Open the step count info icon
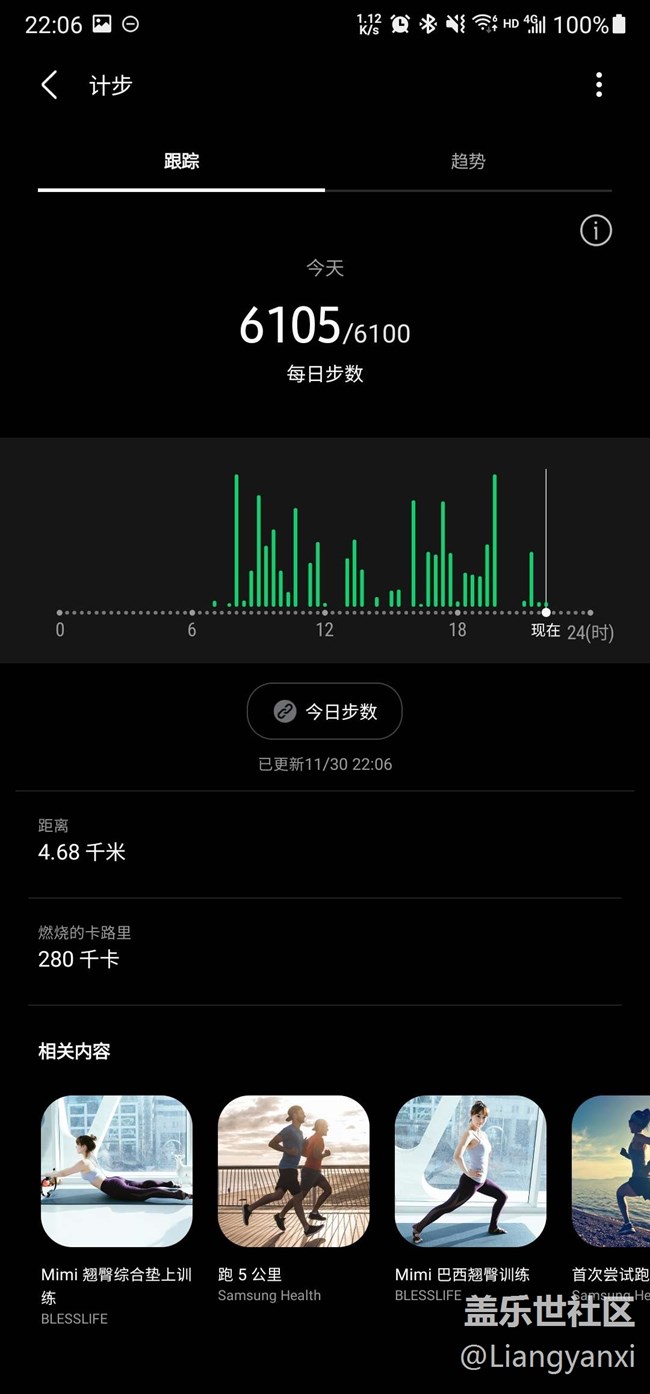Image resolution: width=650 pixels, height=1394 pixels. [596, 231]
